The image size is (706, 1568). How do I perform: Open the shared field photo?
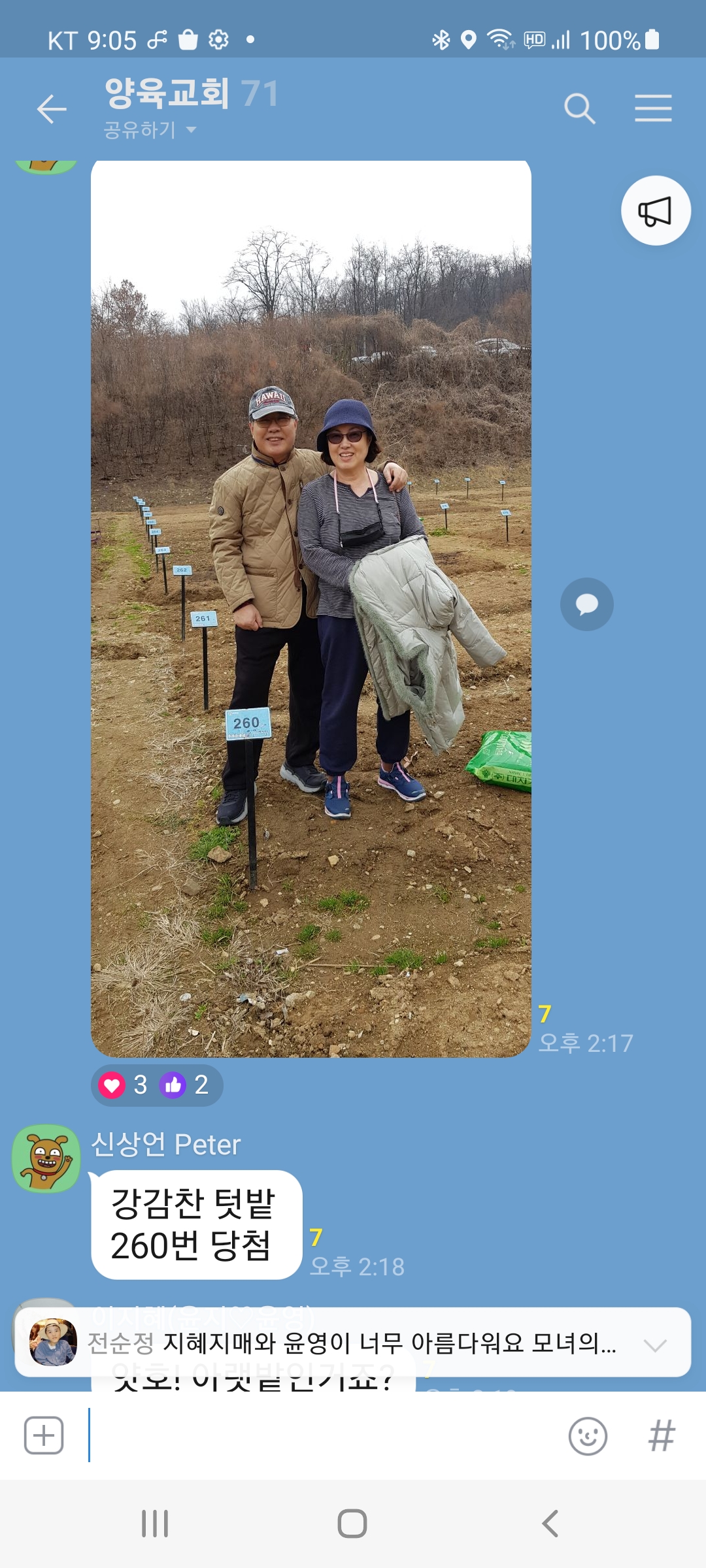point(311,608)
